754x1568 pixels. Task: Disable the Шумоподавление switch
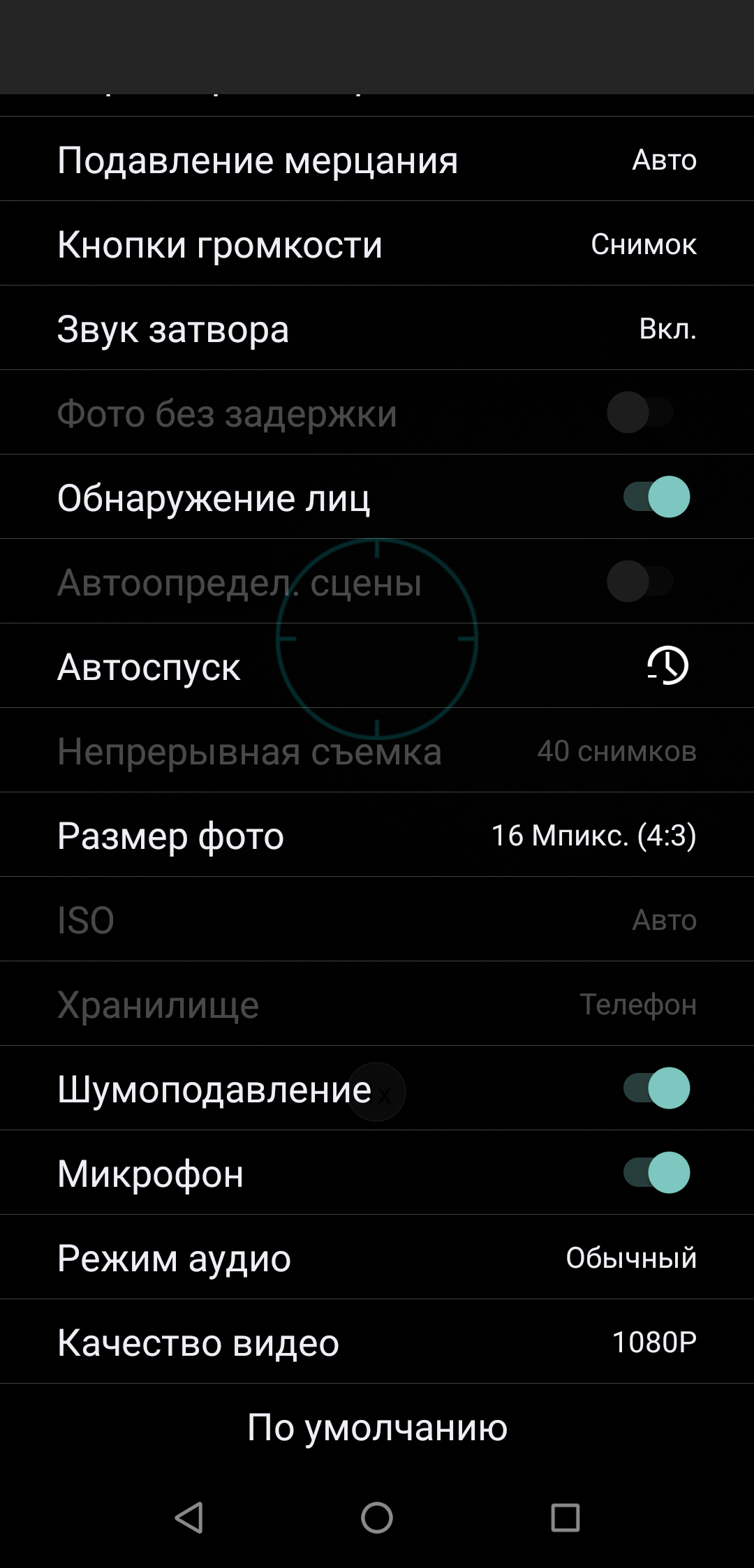(656, 1088)
